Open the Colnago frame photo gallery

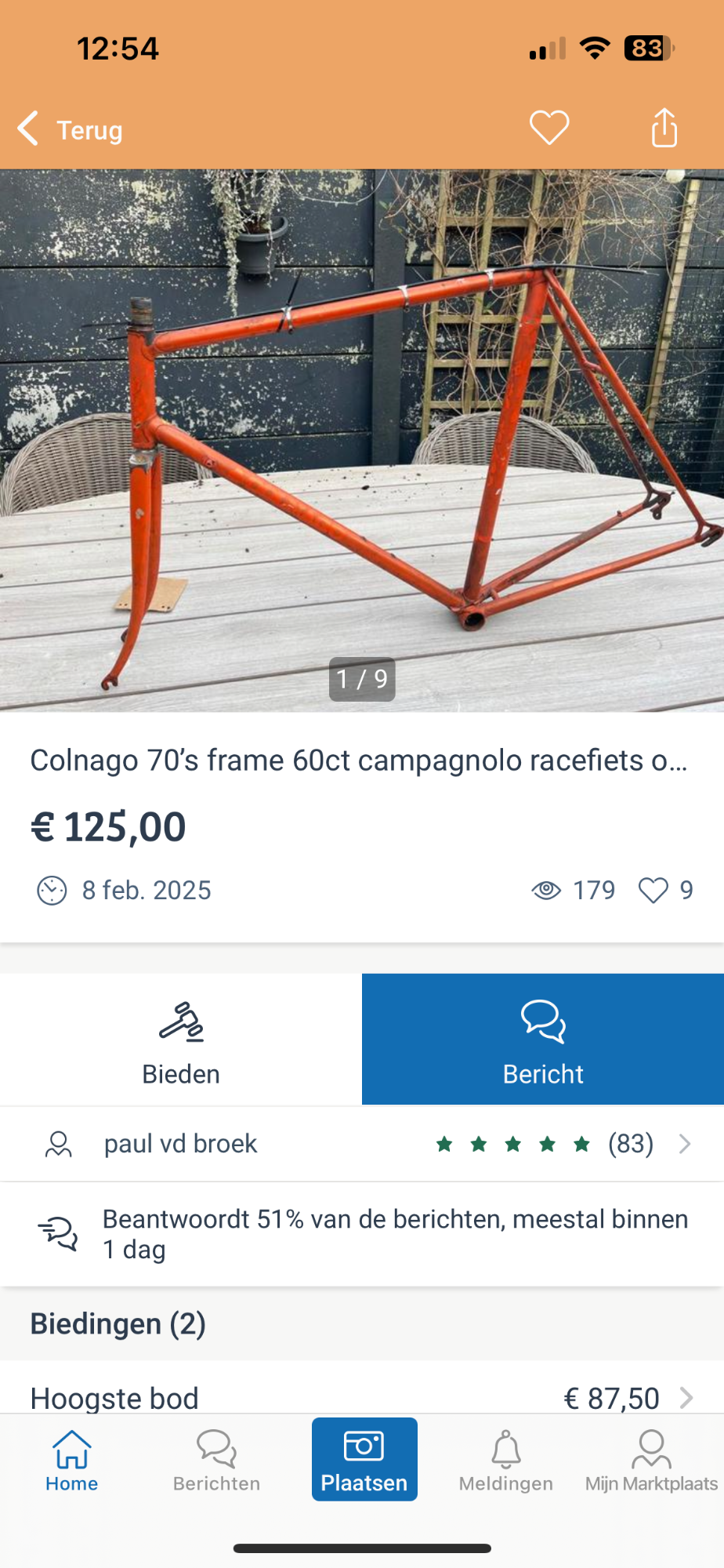click(x=362, y=439)
